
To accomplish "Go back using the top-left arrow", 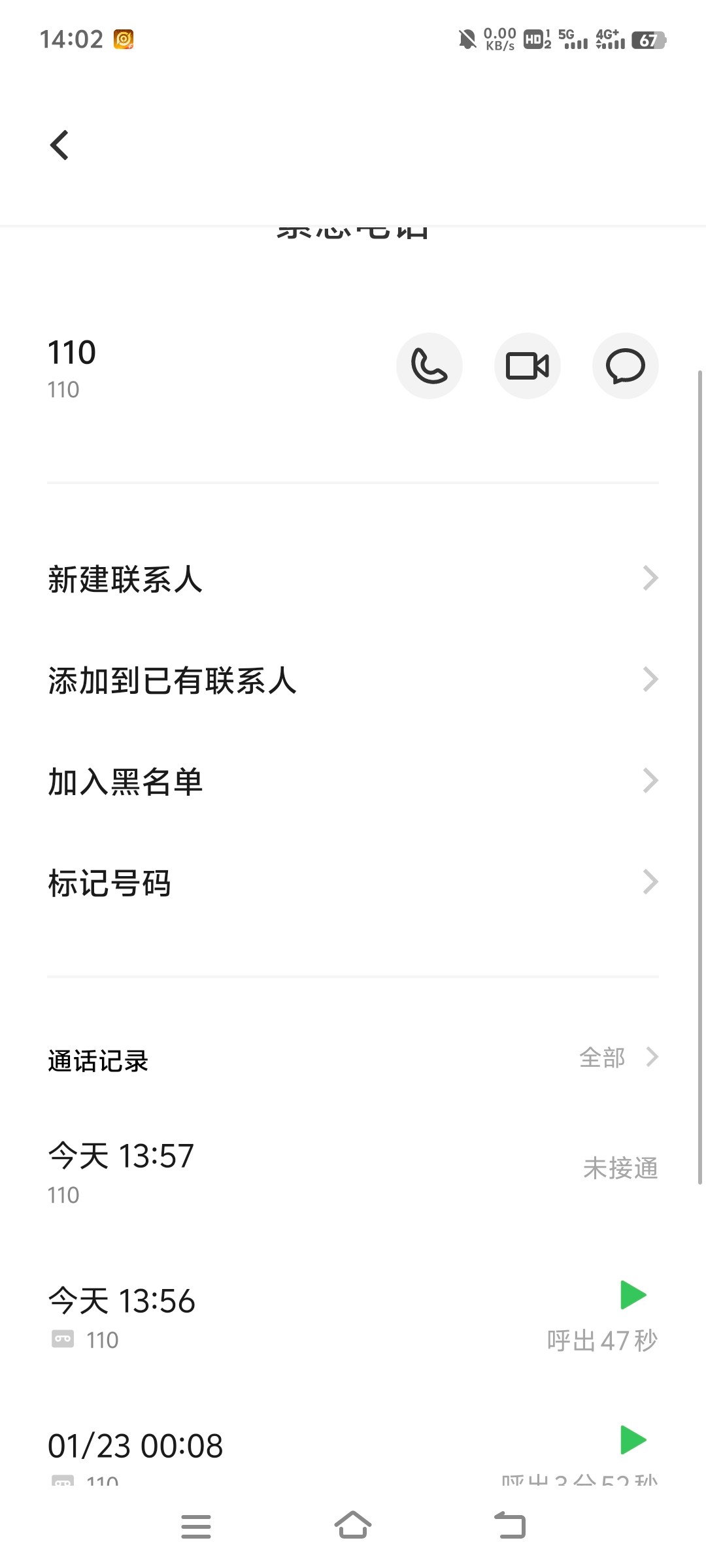I will click(59, 145).
